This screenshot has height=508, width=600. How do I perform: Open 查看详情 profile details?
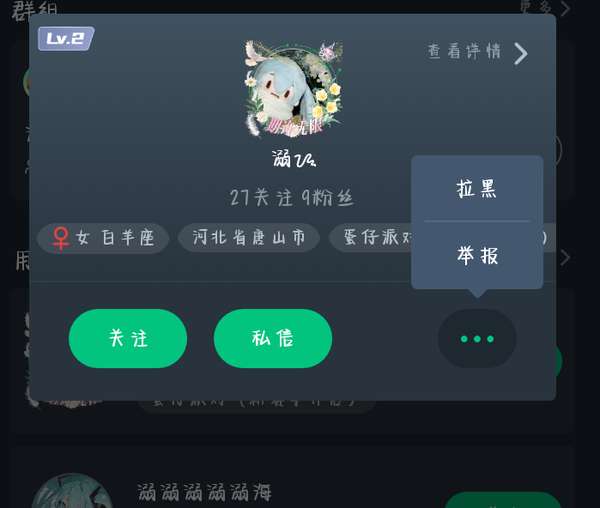[476, 53]
